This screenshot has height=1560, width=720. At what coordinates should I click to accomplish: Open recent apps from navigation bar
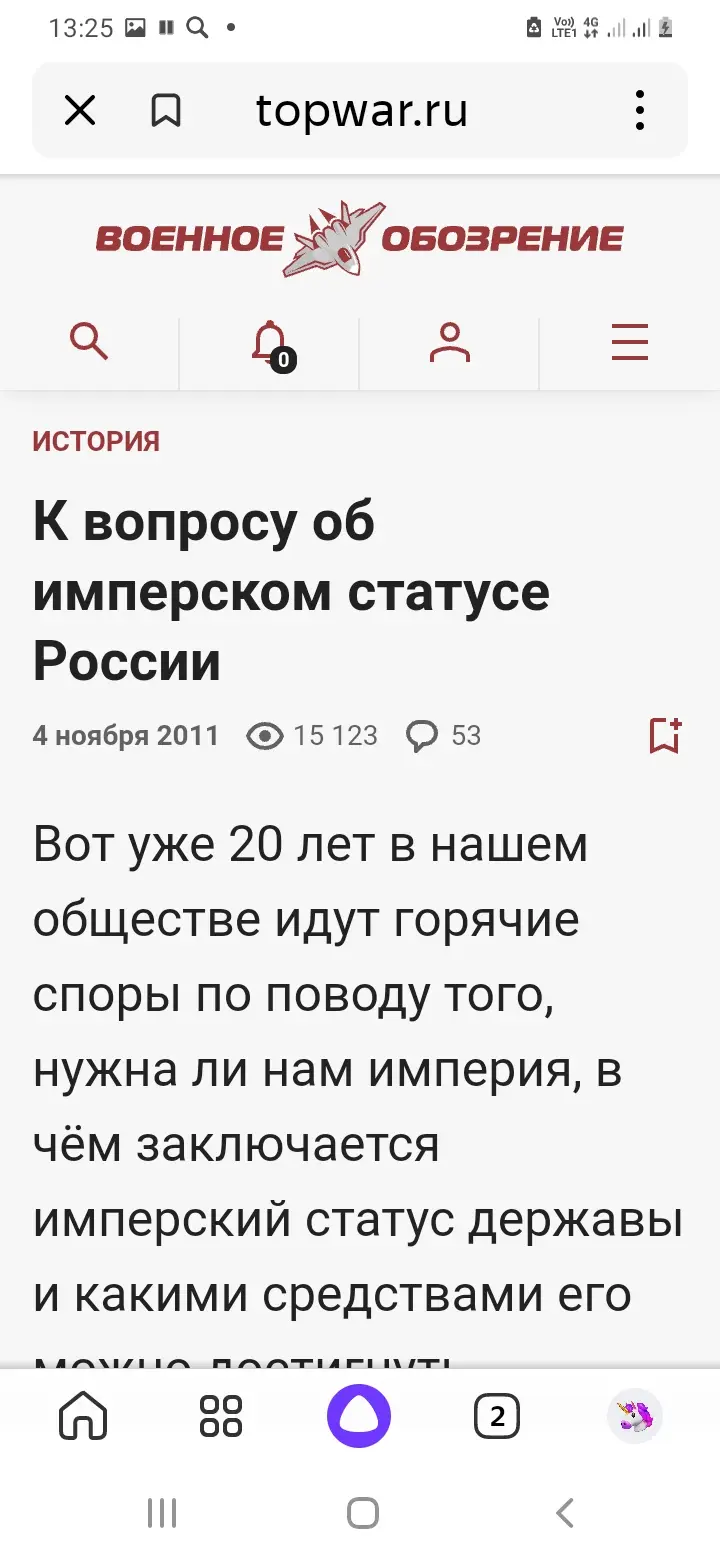pyautogui.click(x=162, y=1513)
